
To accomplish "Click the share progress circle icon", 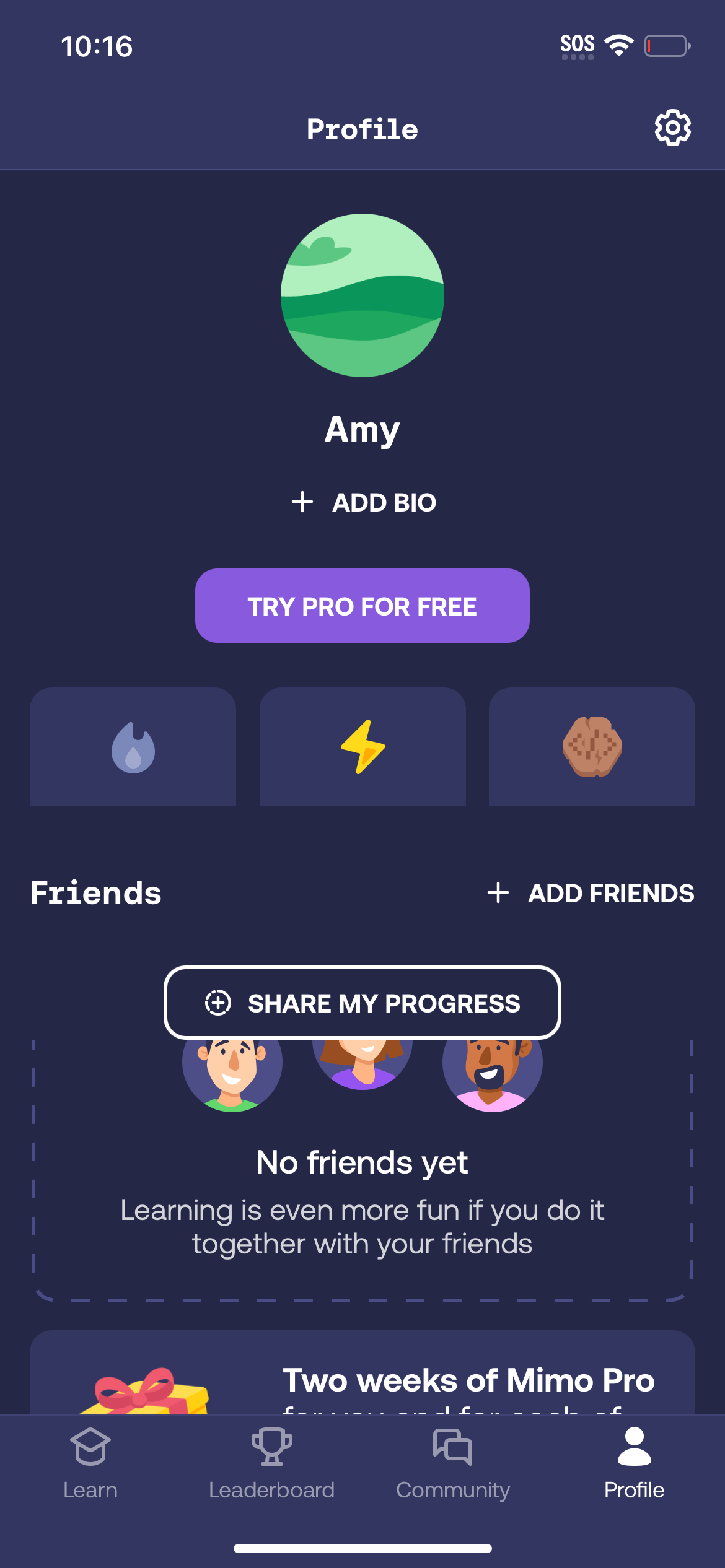I will tap(218, 1003).
